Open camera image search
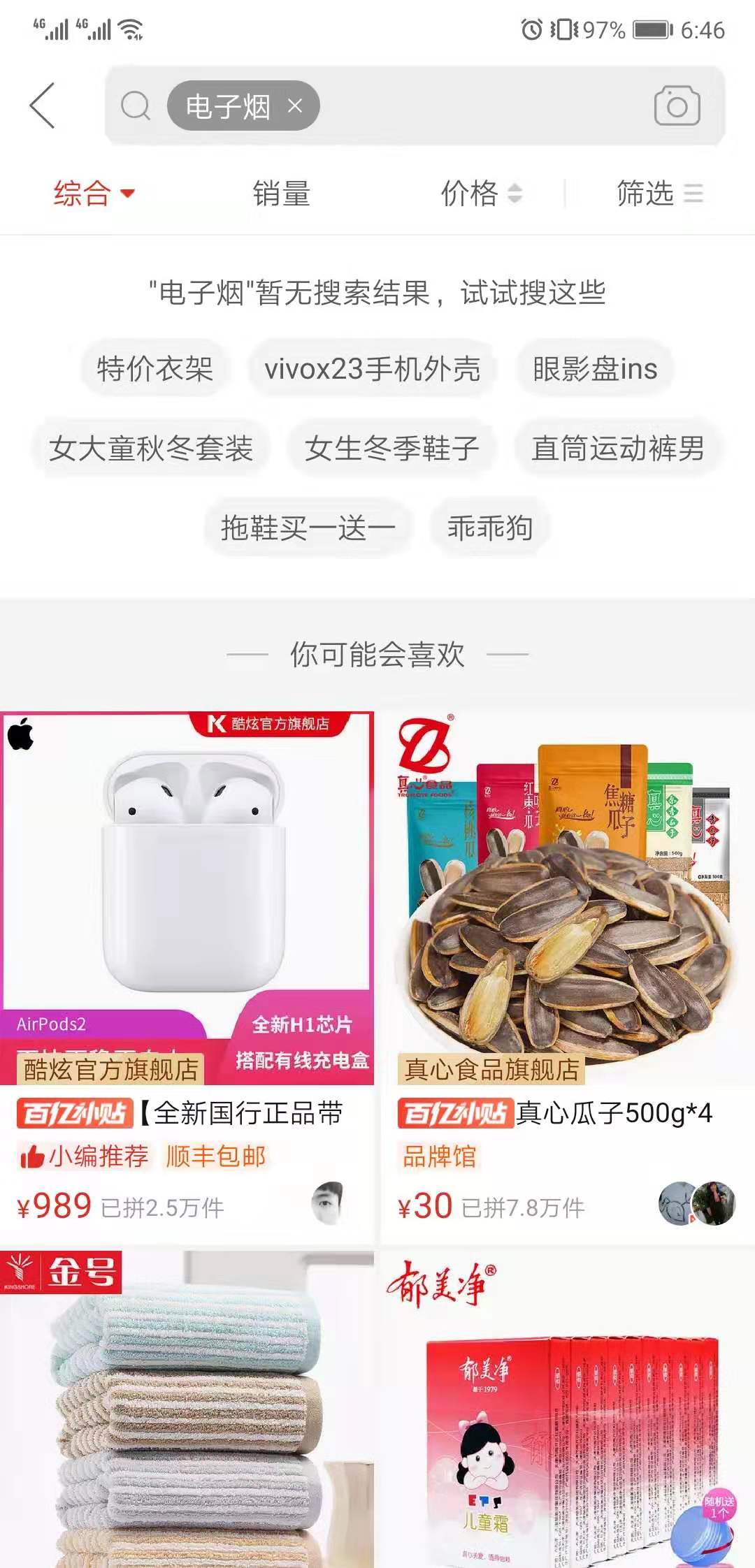This screenshot has height=1568, width=755. tap(677, 106)
